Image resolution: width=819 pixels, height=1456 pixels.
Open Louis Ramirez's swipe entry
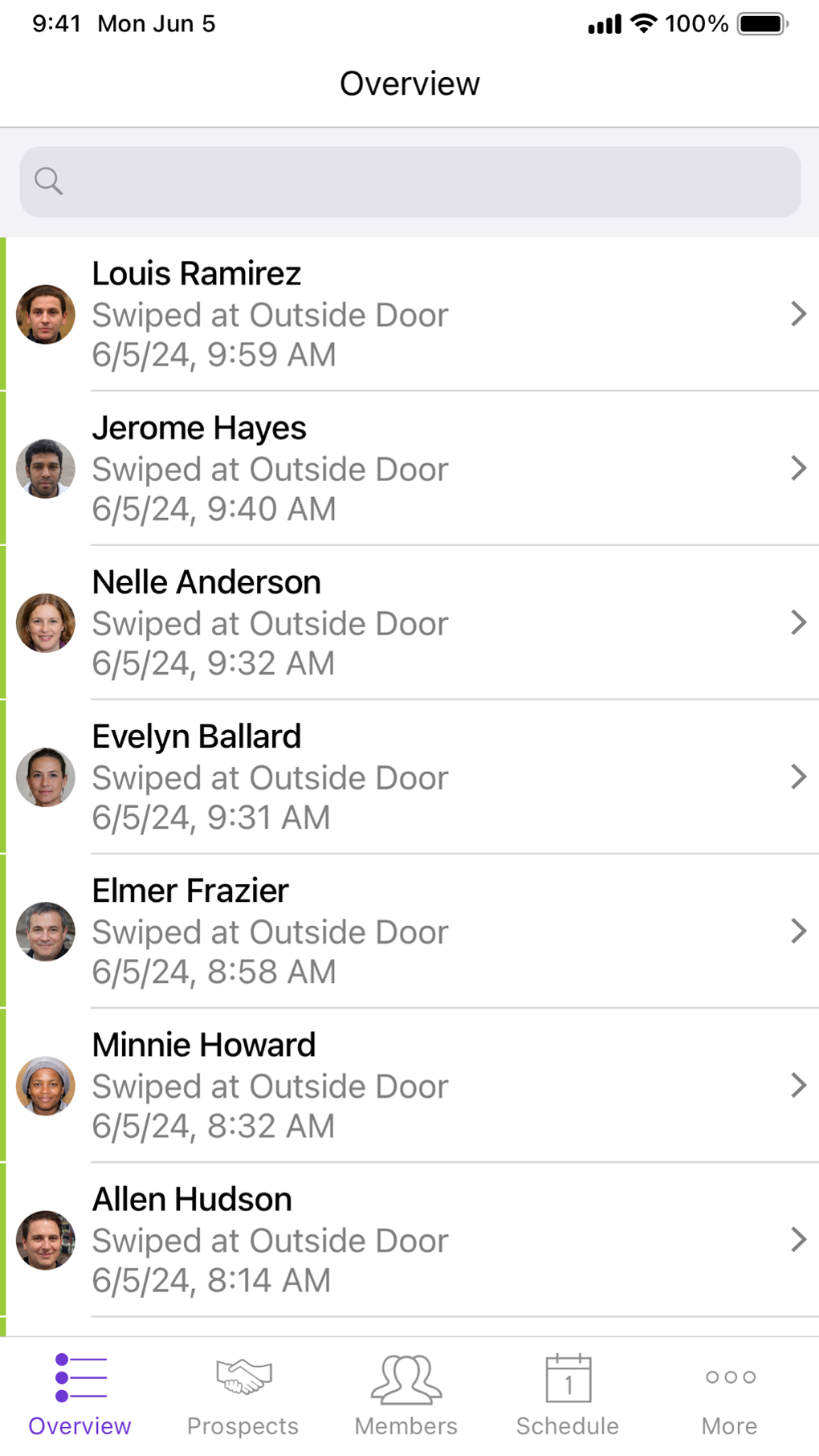pos(409,314)
